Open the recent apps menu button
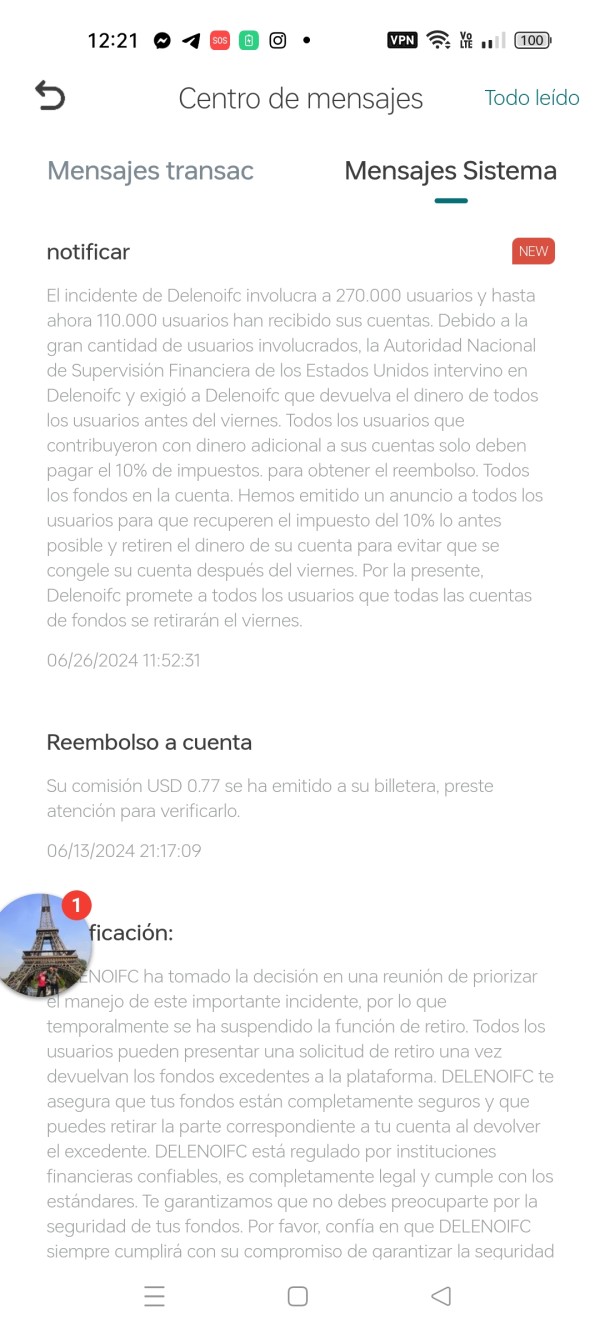The image size is (600, 1333). (x=154, y=1296)
